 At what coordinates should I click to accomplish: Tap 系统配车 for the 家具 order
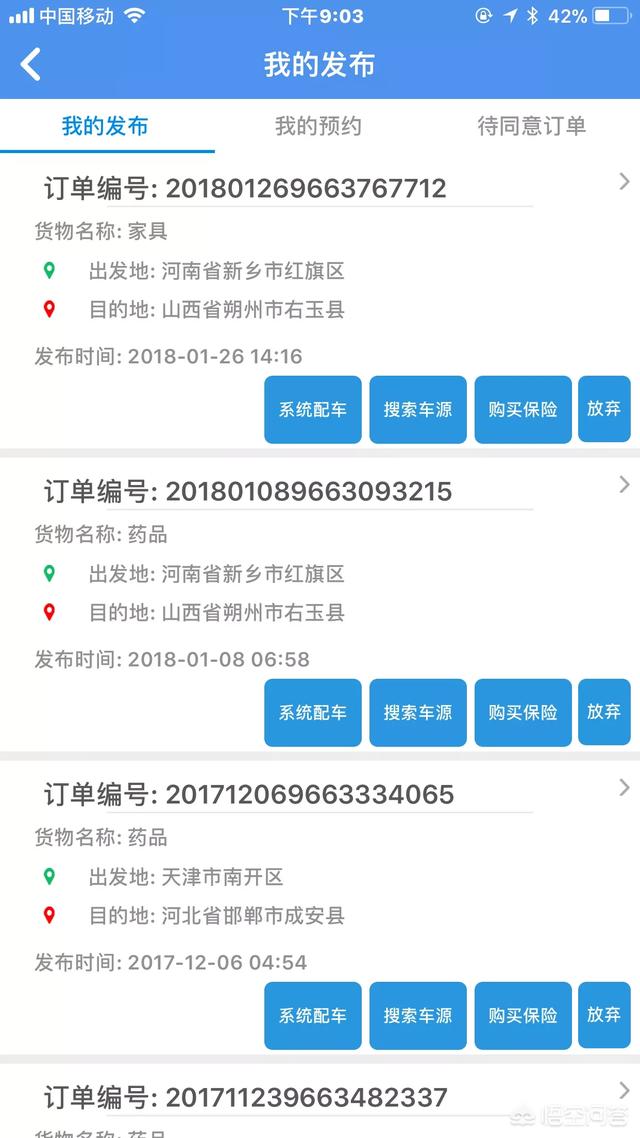[x=313, y=409]
